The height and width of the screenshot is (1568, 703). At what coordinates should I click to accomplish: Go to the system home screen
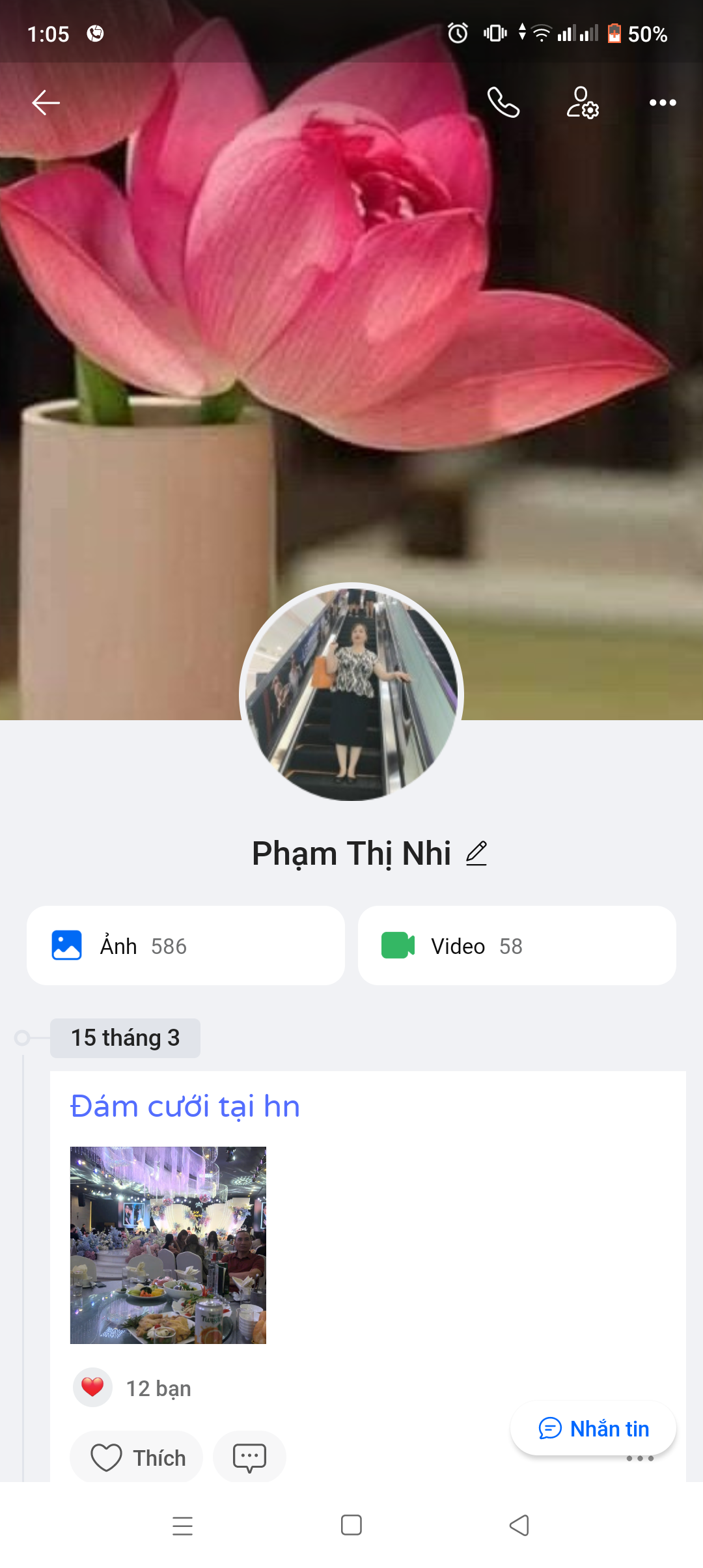(x=351, y=1525)
